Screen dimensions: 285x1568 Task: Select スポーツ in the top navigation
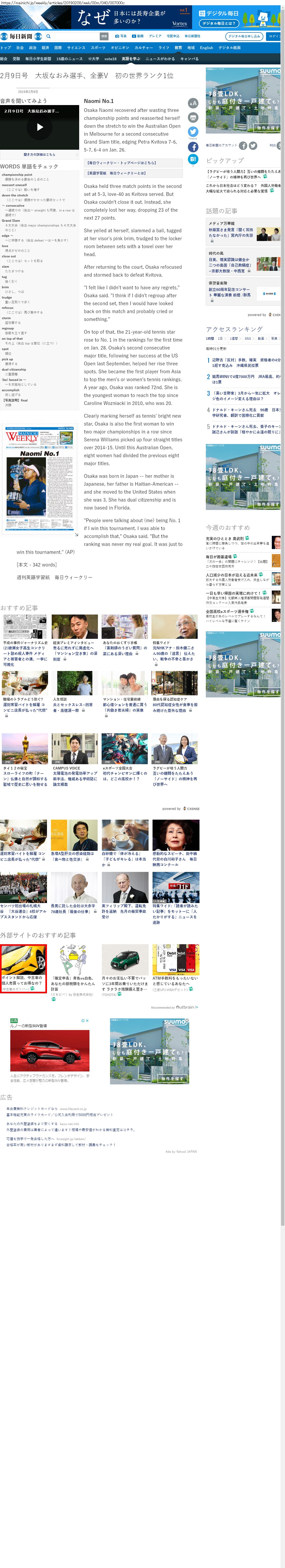point(98,48)
